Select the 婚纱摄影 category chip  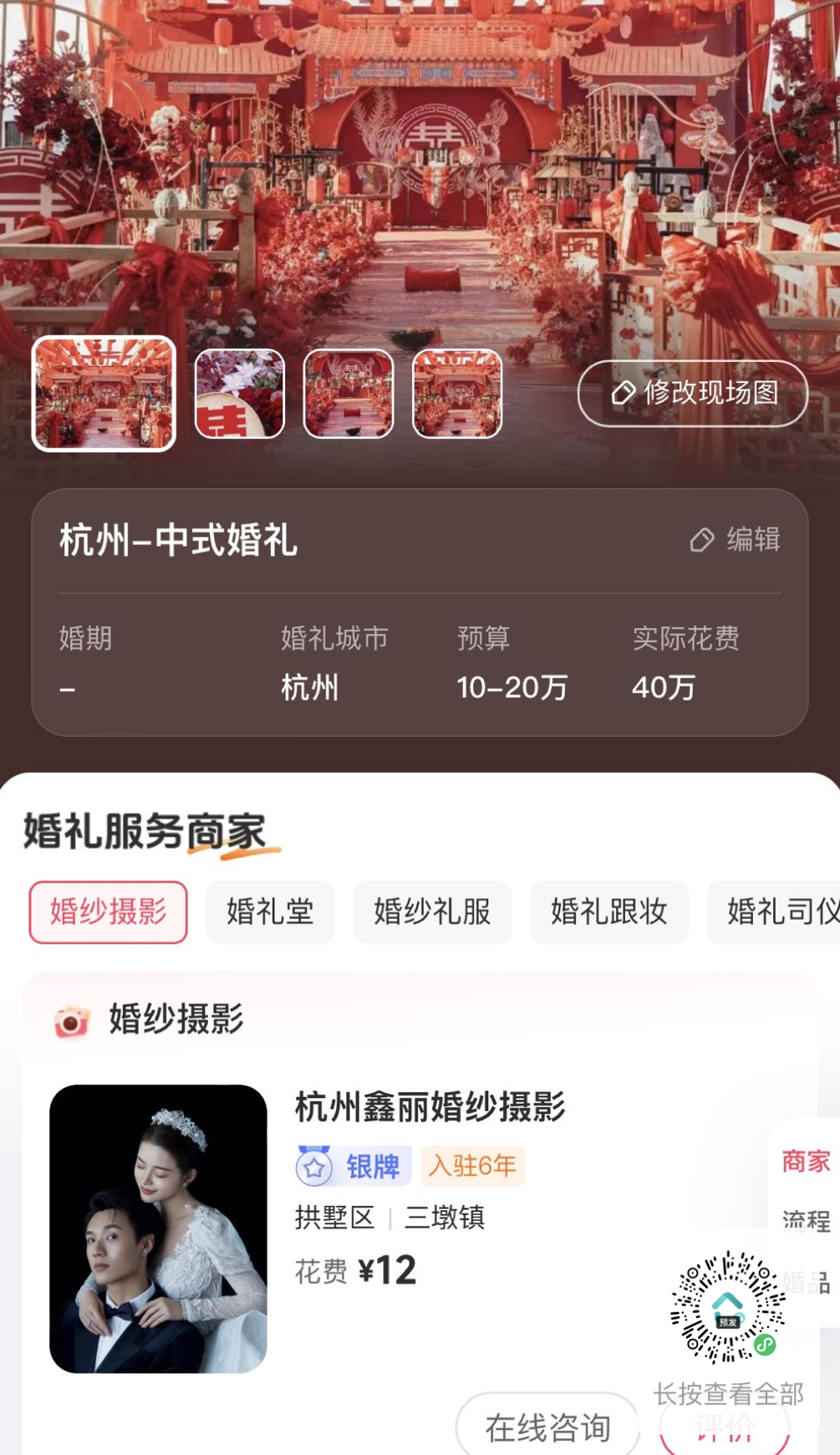click(x=108, y=911)
